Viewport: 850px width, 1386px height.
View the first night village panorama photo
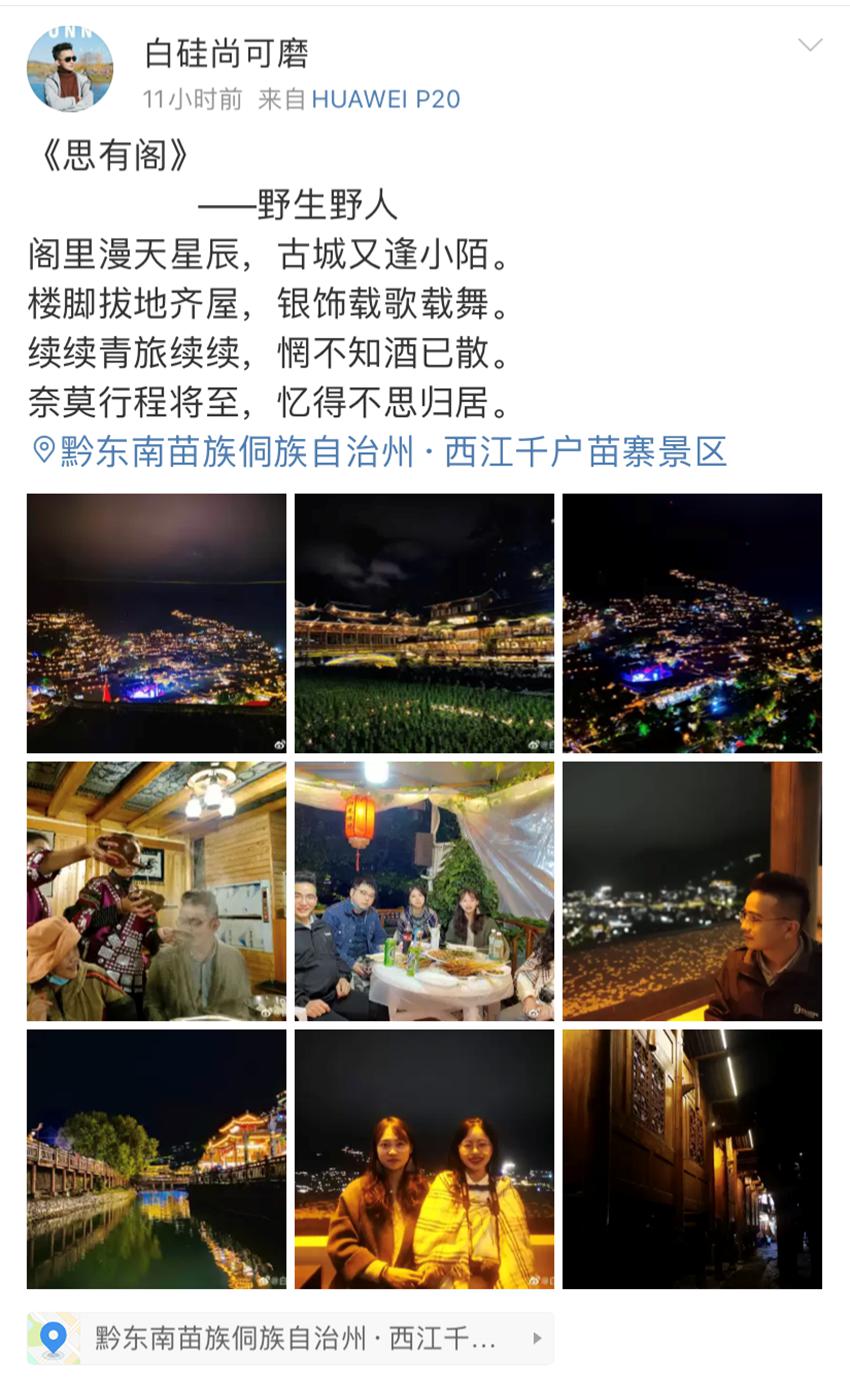(x=156, y=622)
